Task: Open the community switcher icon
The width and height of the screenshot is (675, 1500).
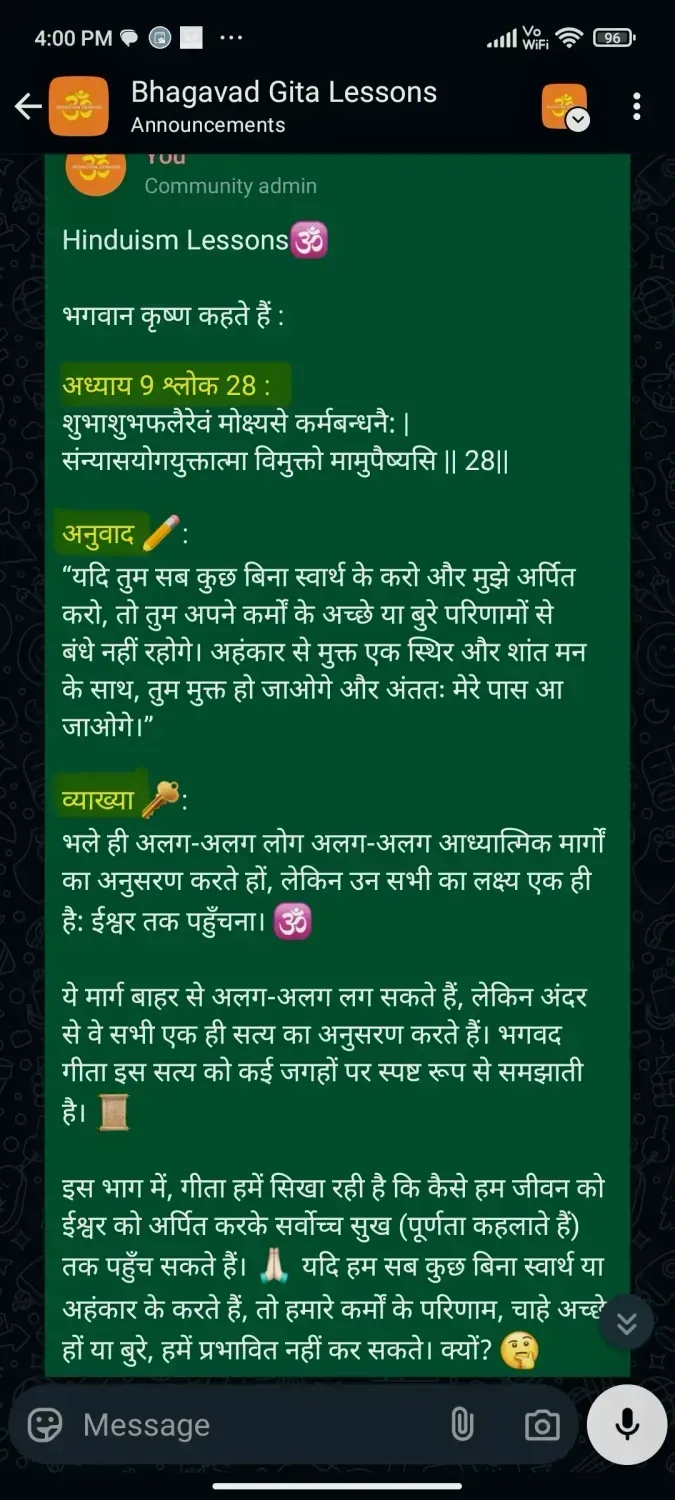Action: coord(565,106)
